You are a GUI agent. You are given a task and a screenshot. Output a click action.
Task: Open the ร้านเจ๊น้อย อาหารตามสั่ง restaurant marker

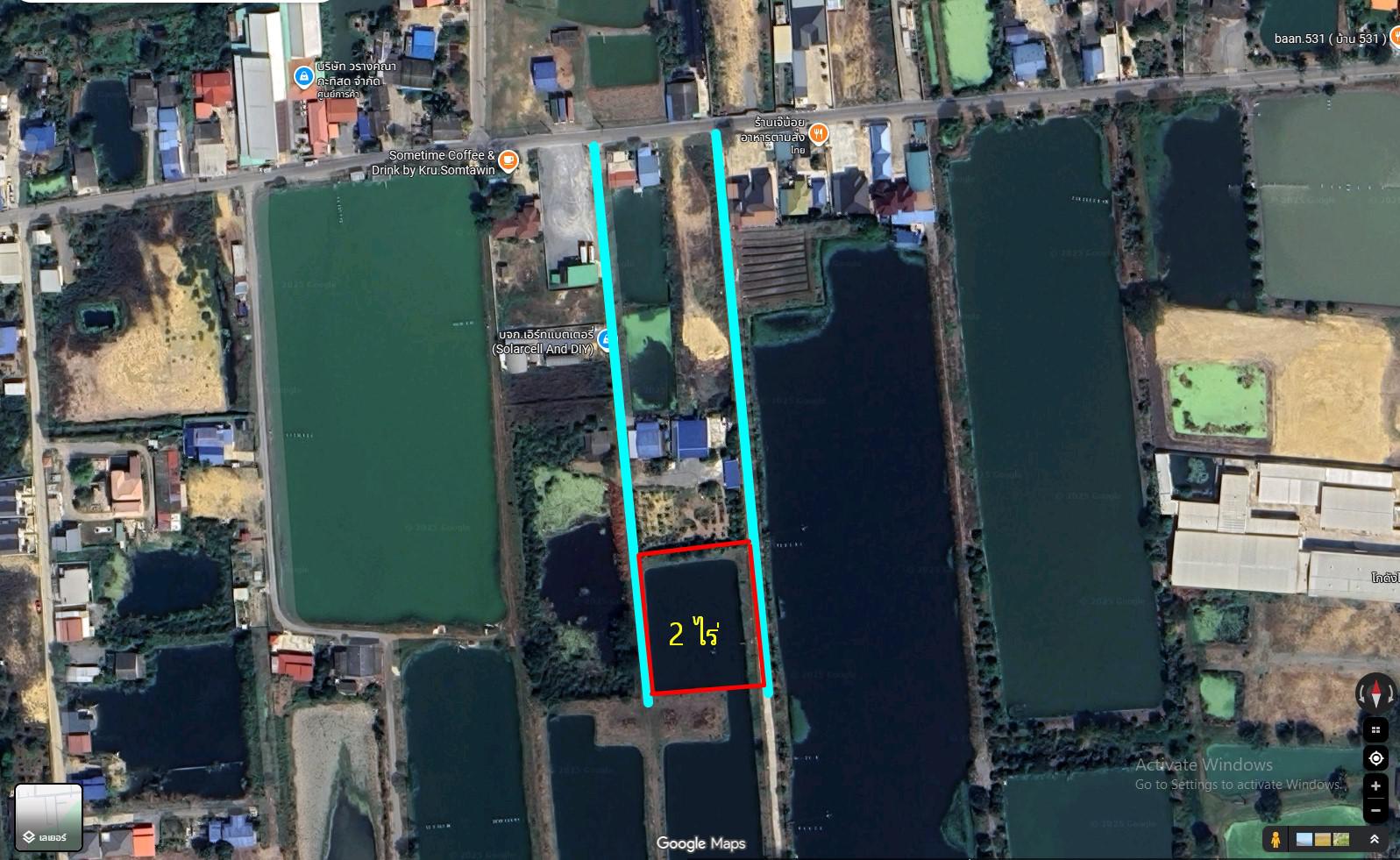(x=818, y=133)
